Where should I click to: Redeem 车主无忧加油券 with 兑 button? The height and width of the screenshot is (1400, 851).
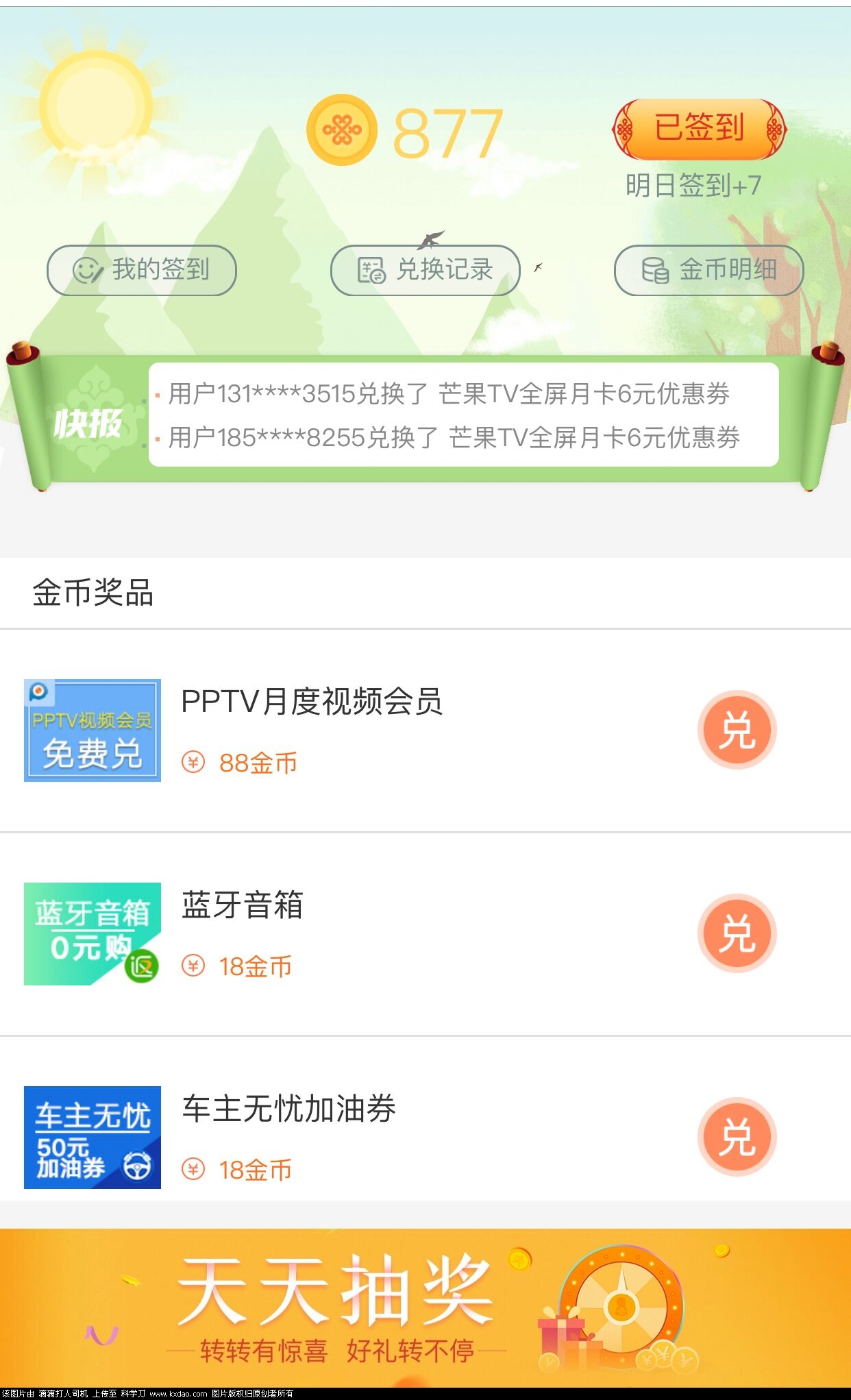(x=737, y=1137)
